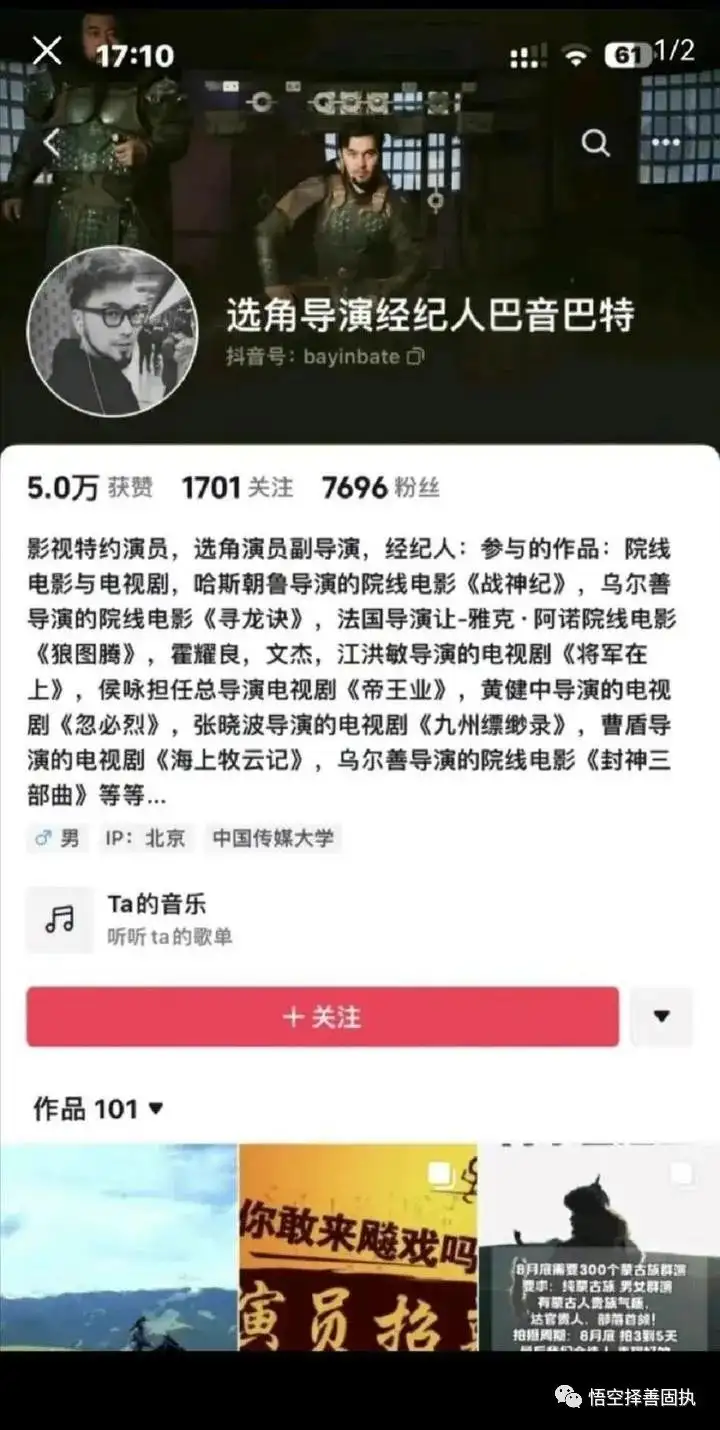Open the three-dot overflow menu
This screenshot has height=1430, width=720.
[x=665, y=143]
